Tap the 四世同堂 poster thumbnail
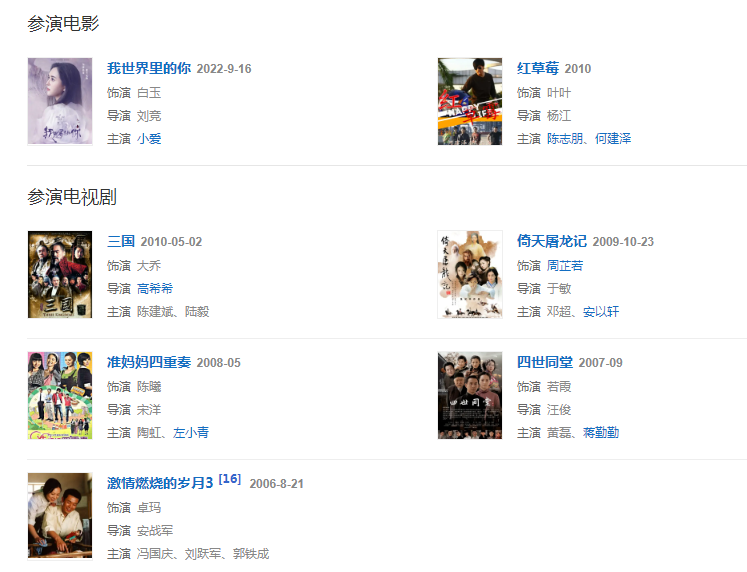Viewport: 747px width, 572px height. [469, 395]
